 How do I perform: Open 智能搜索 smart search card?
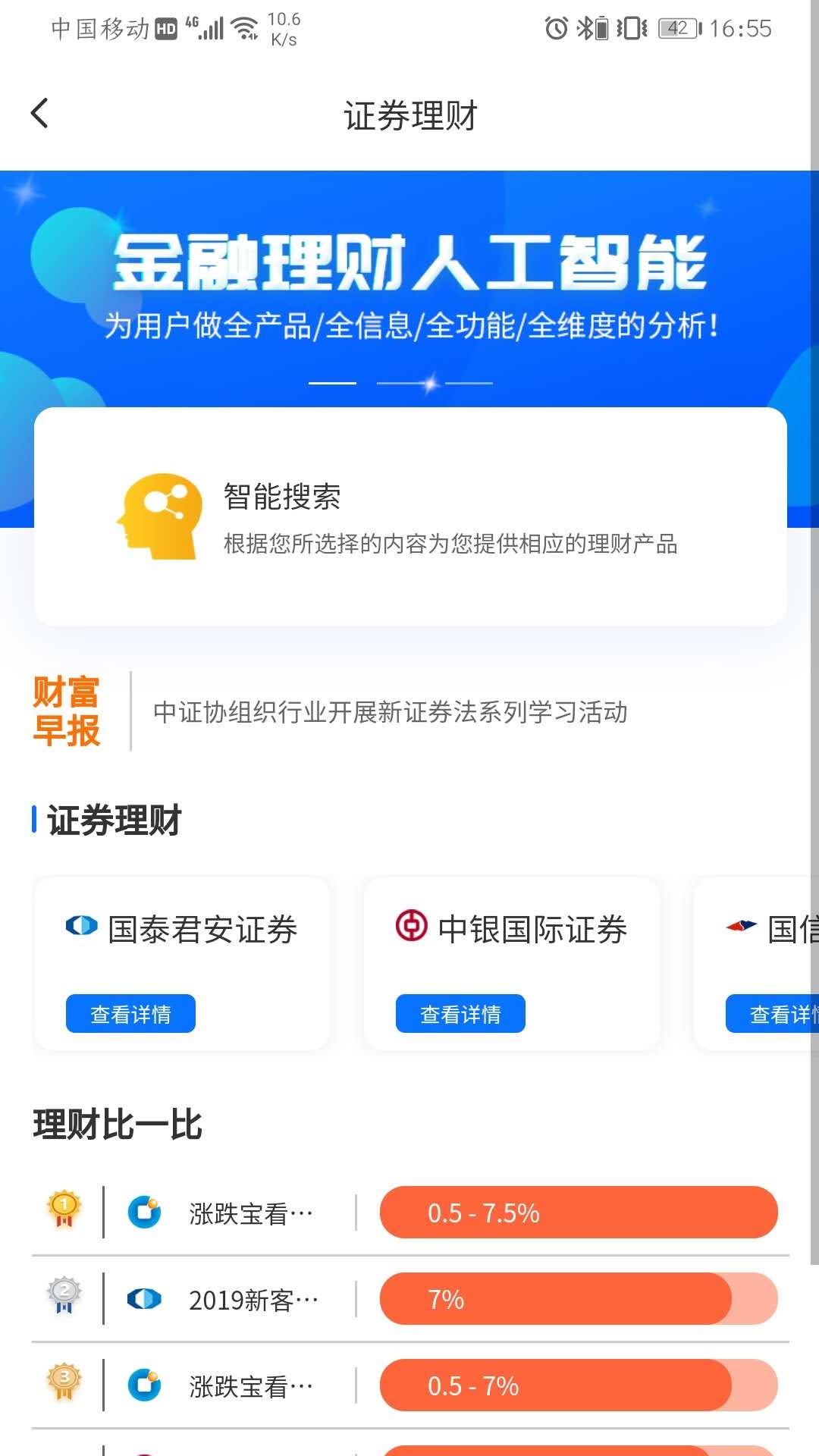410,516
